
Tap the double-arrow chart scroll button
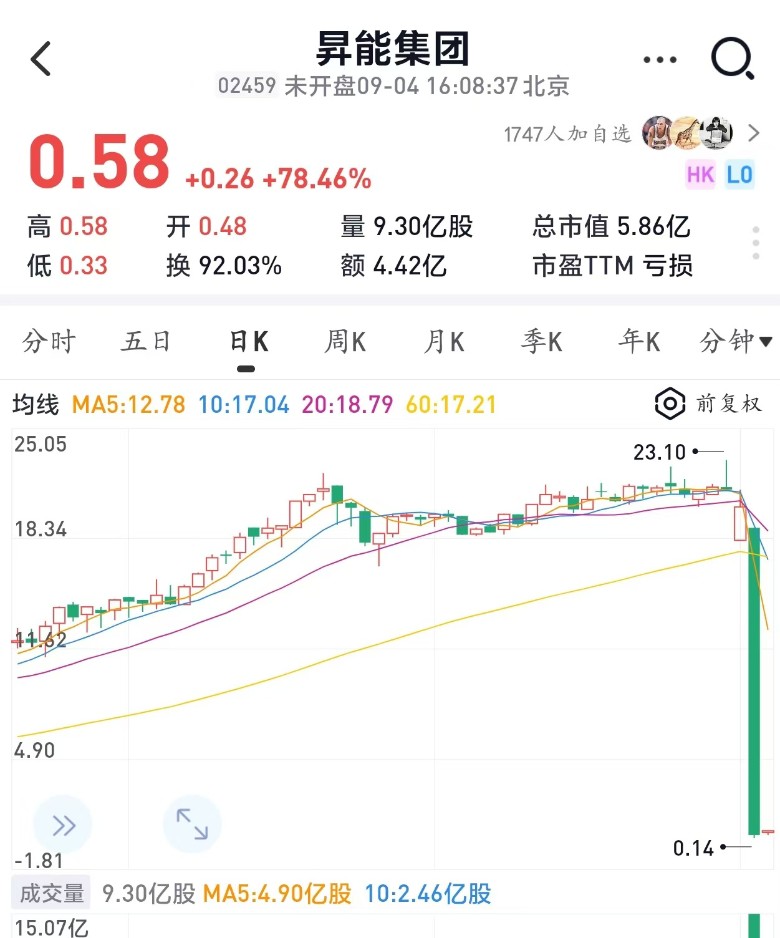[x=63, y=825]
